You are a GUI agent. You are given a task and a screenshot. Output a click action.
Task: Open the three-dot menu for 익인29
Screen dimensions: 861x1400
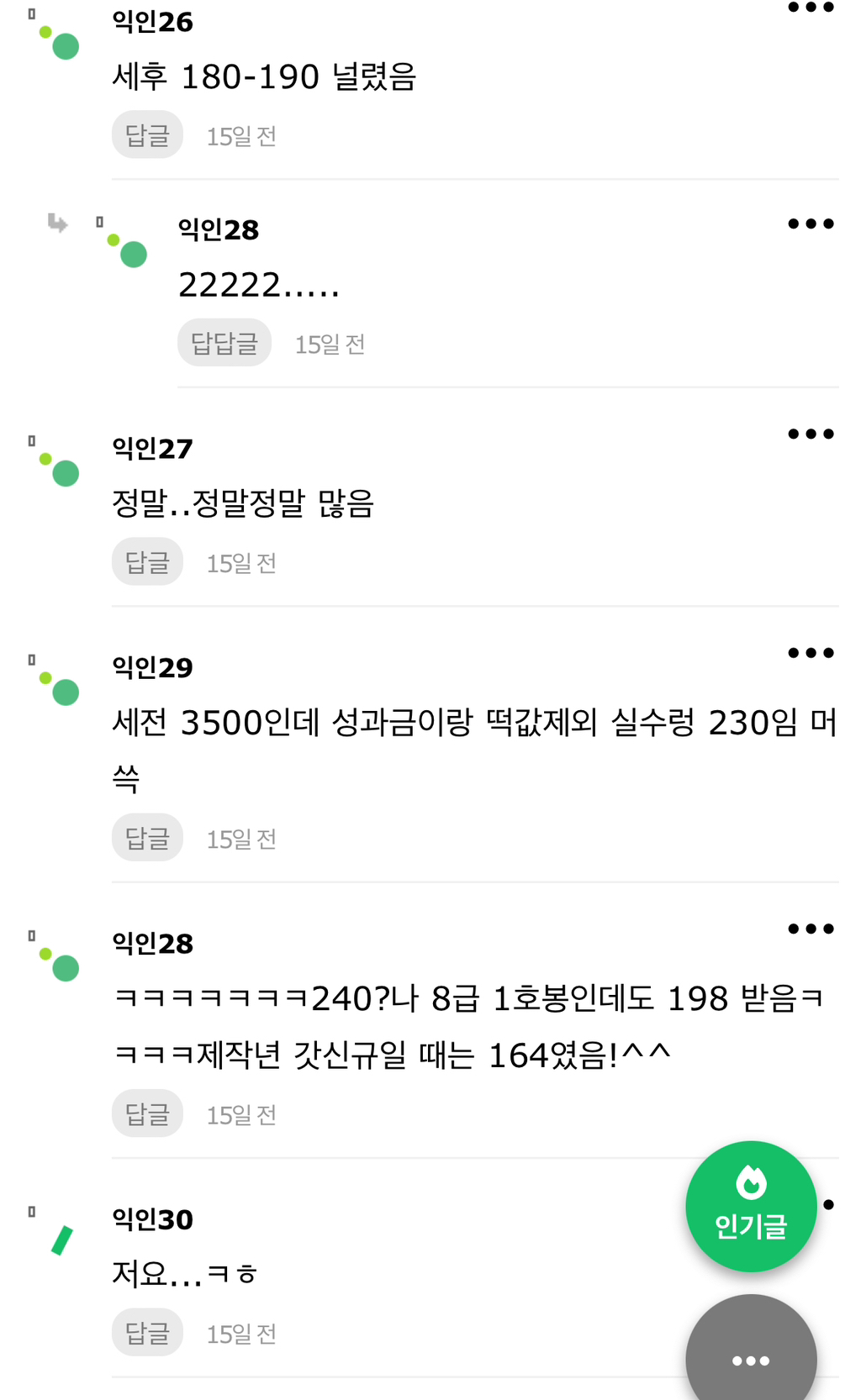811,653
